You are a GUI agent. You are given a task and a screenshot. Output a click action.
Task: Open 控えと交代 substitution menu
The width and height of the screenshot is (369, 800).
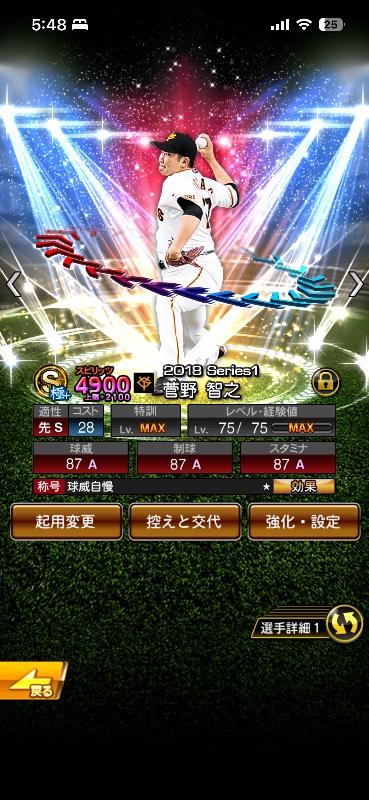point(185,521)
